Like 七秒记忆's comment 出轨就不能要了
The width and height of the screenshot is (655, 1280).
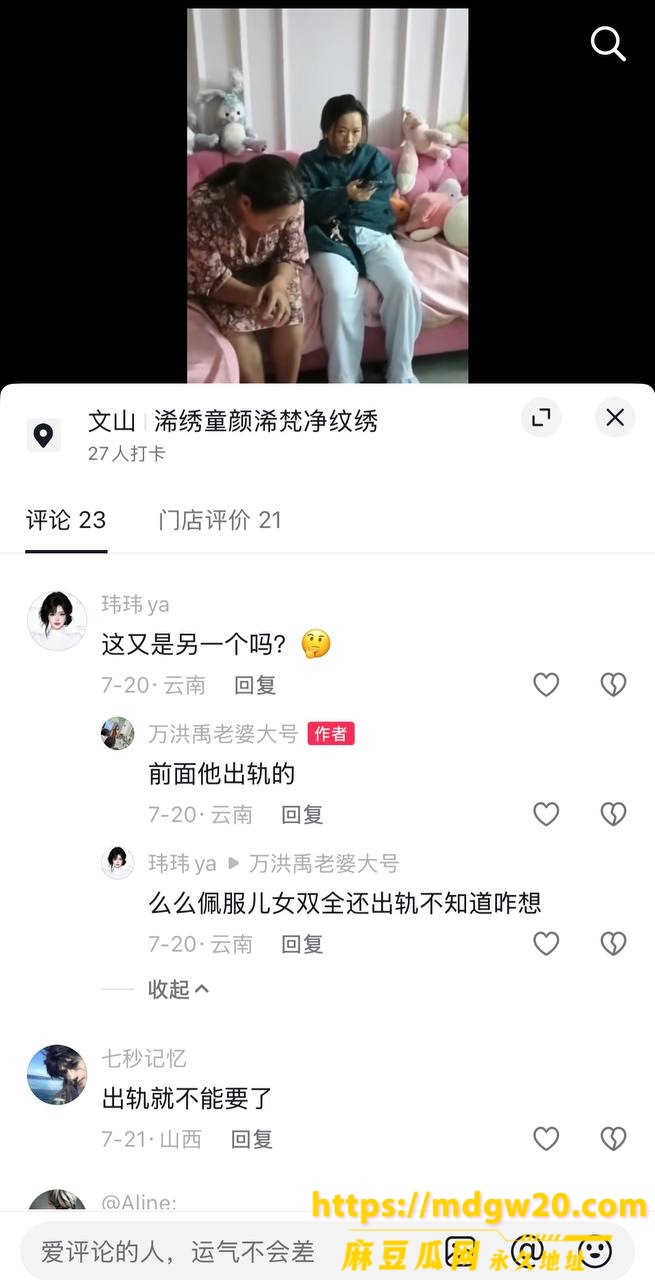pos(546,1138)
